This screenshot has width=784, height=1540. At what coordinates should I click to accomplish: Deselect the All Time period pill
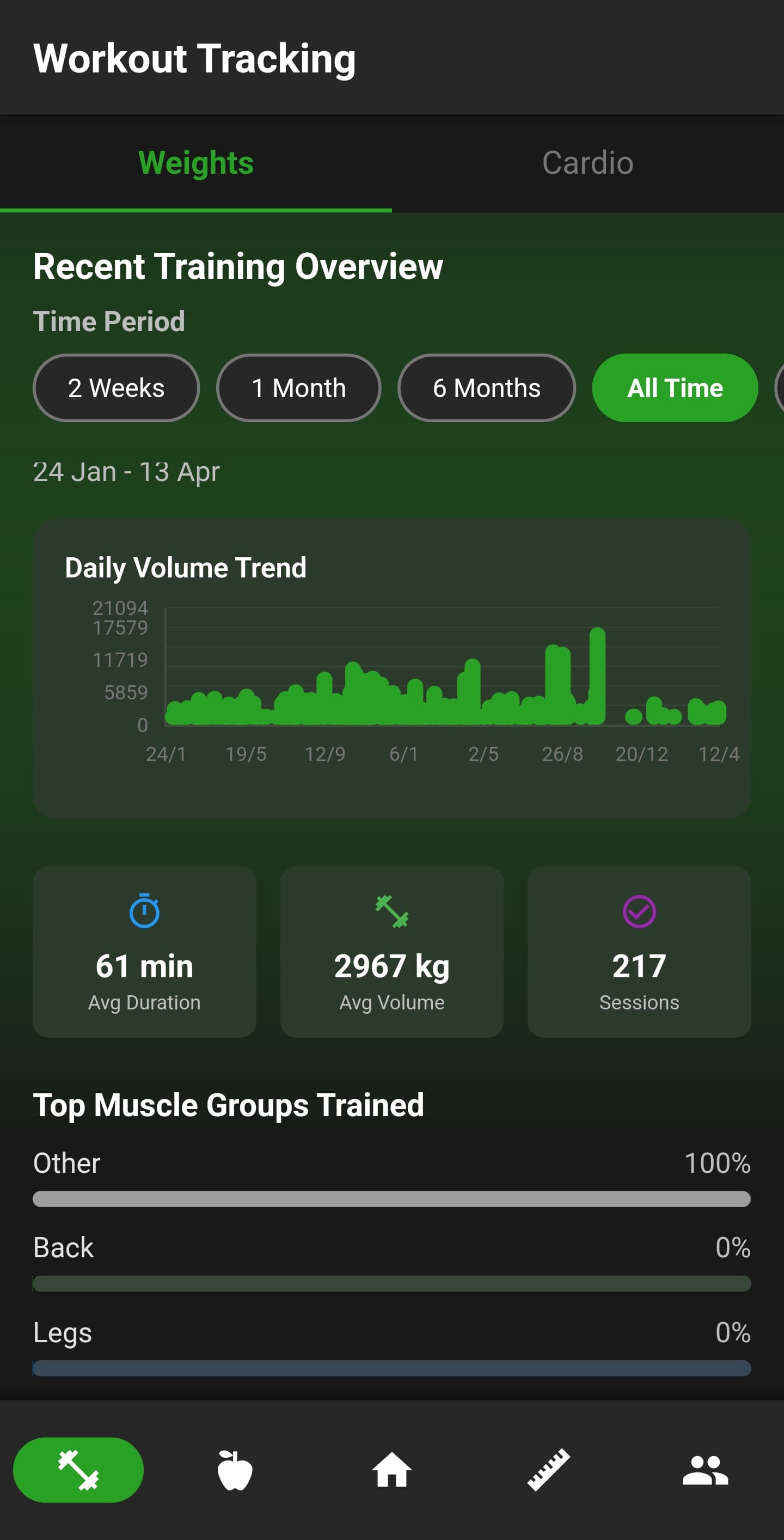point(675,387)
